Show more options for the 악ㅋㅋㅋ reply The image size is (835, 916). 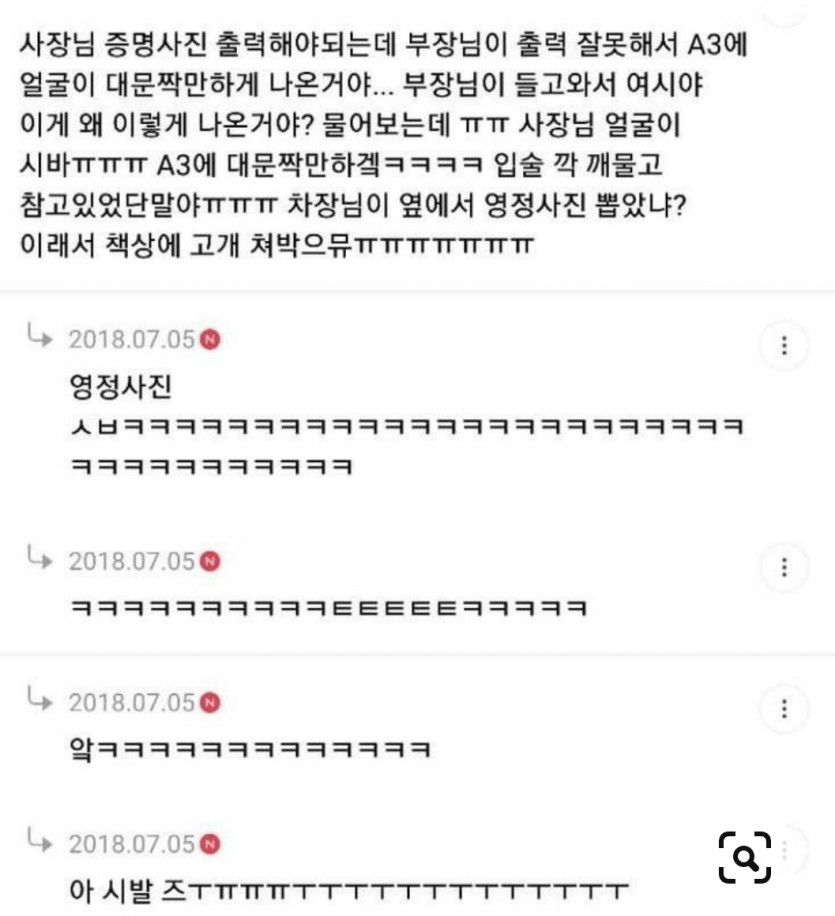(784, 709)
